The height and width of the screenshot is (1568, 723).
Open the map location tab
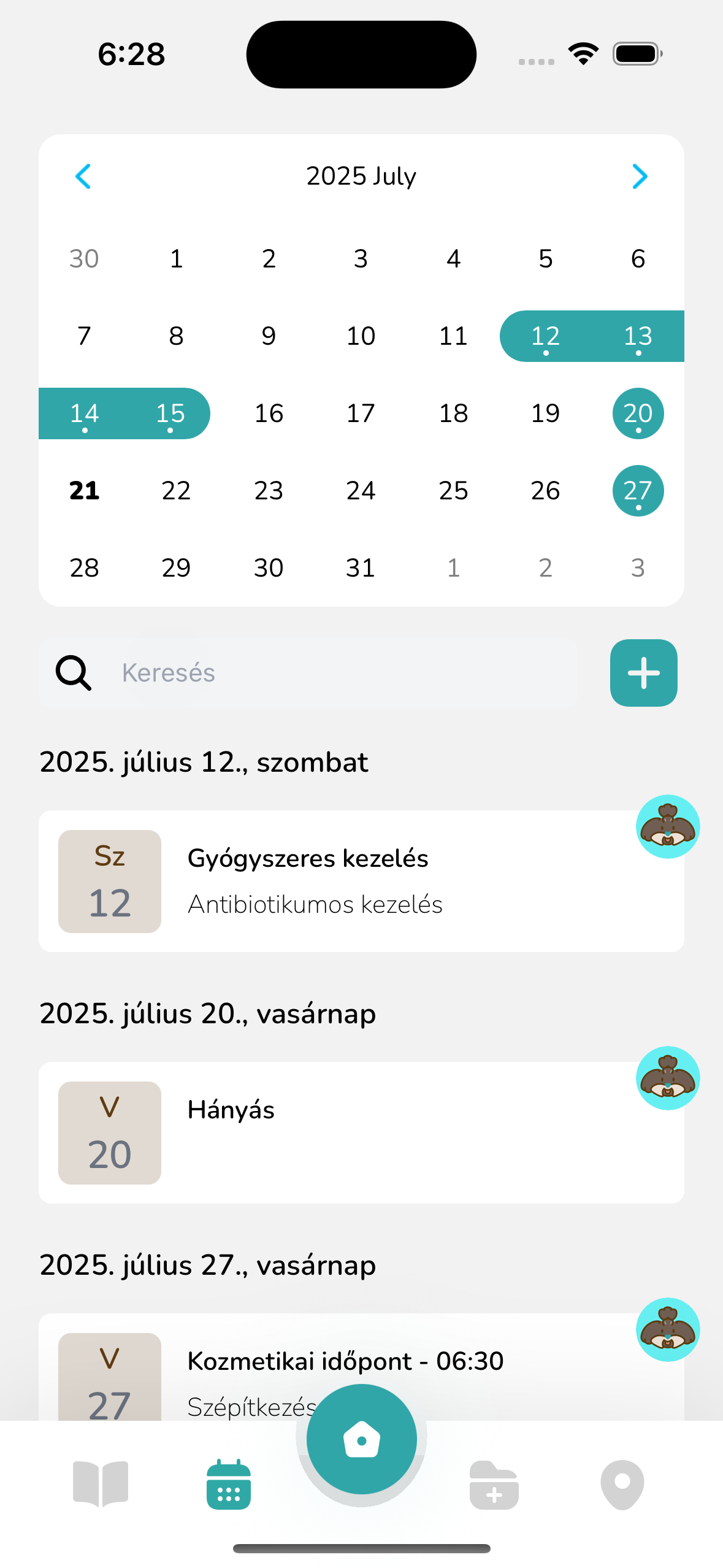coord(622,1485)
